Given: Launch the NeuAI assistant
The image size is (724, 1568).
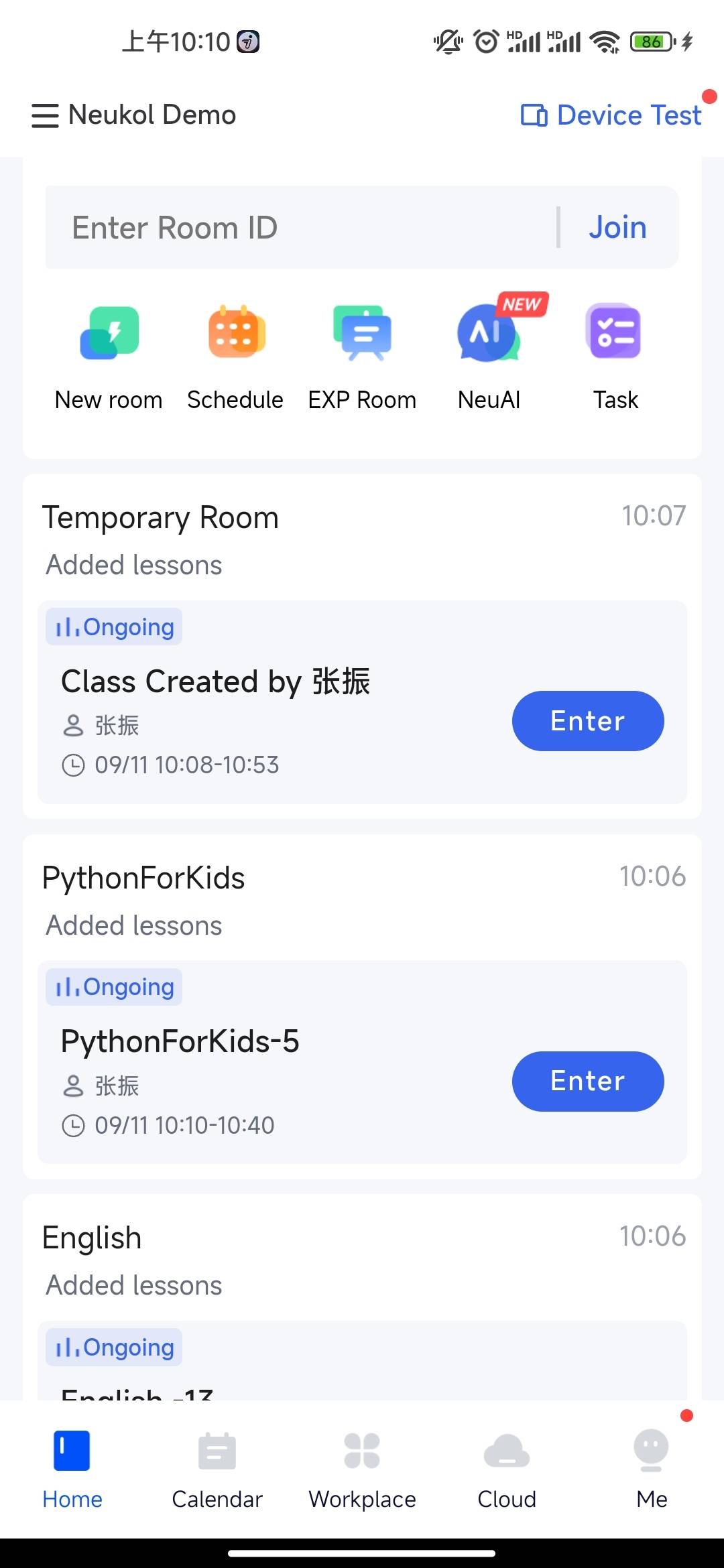Looking at the screenshot, I should click(489, 356).
